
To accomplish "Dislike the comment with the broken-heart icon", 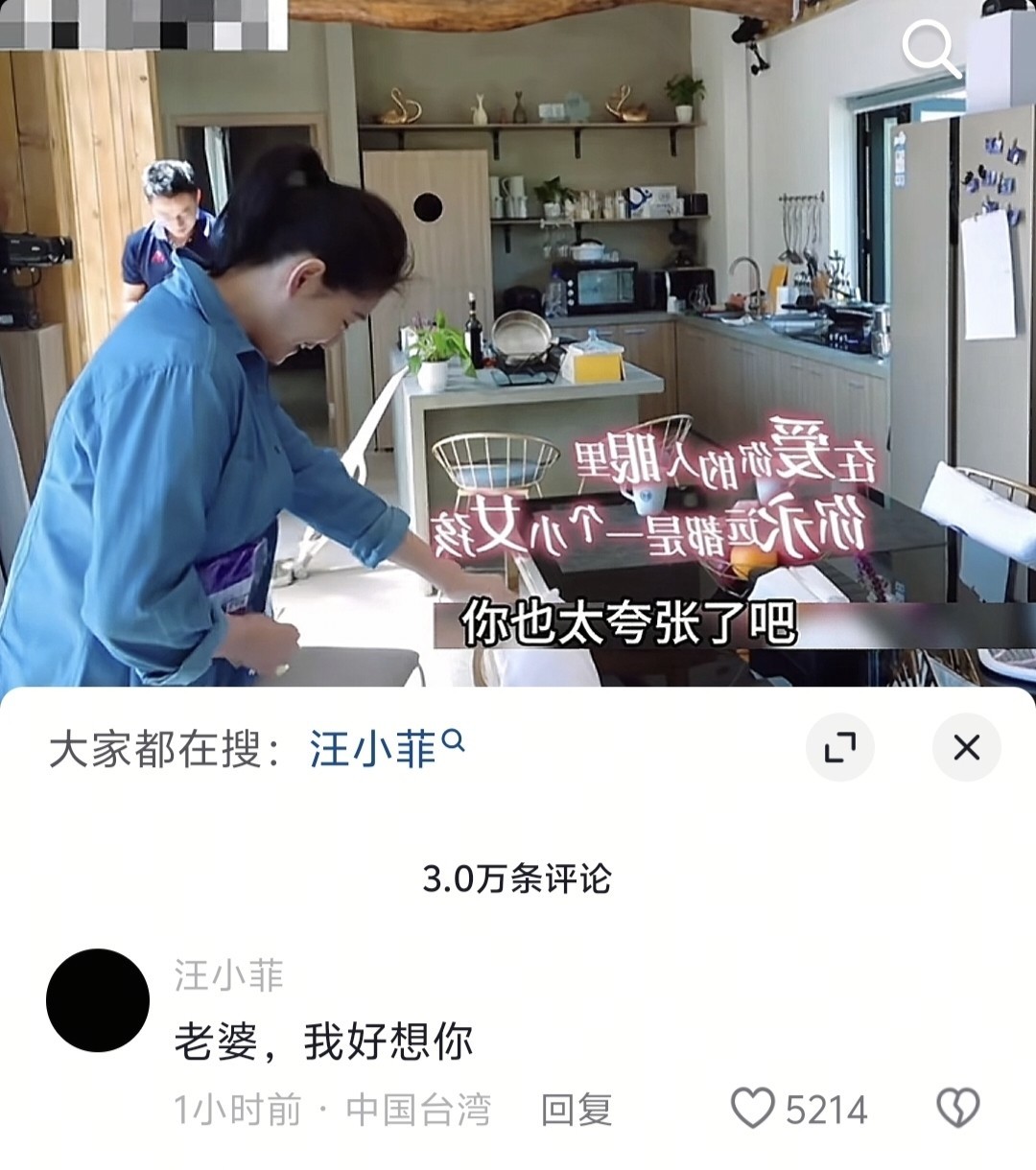I will click(x=957, y=1109).
